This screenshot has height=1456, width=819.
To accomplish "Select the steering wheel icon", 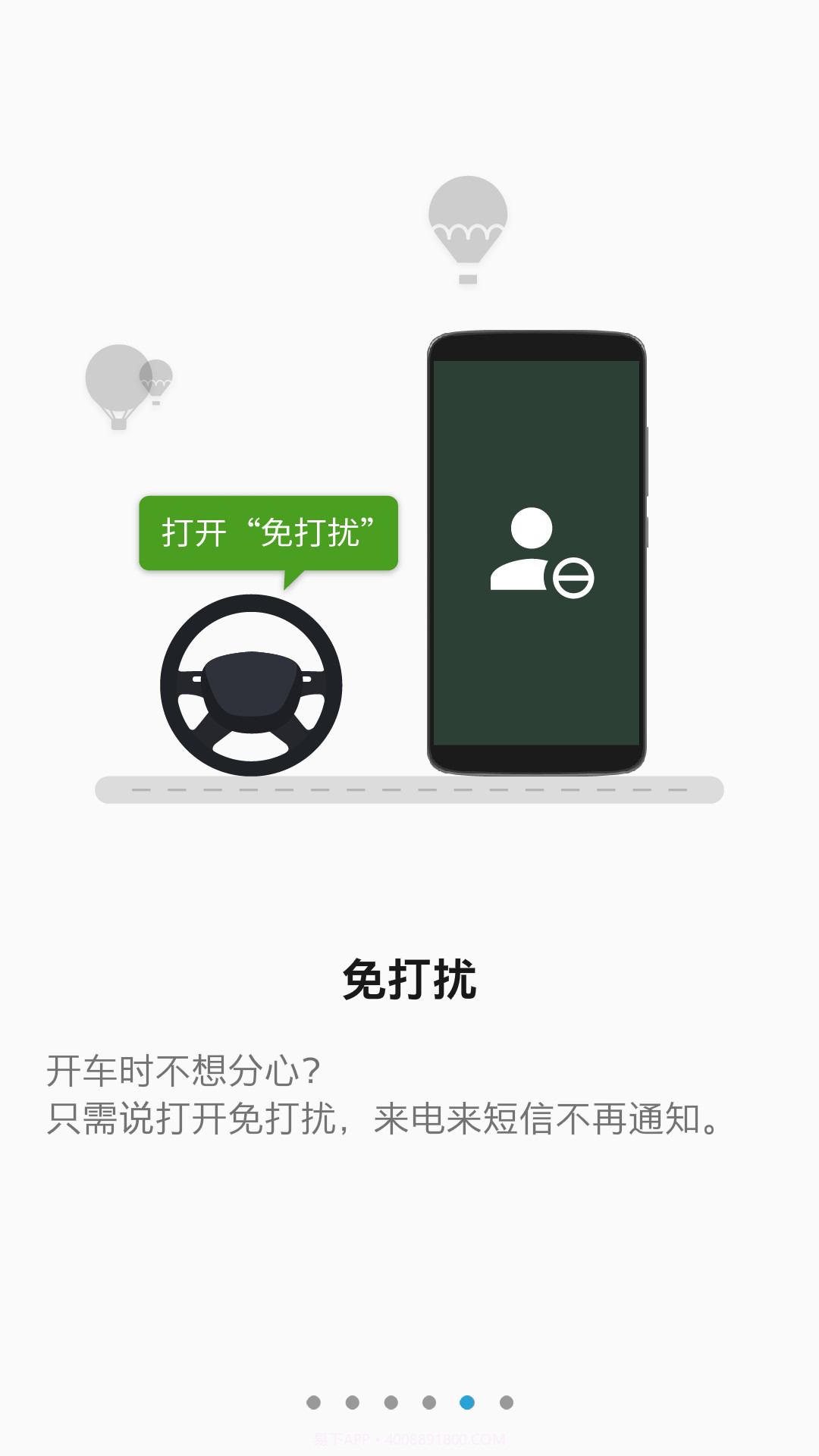I will coord(252,682).
